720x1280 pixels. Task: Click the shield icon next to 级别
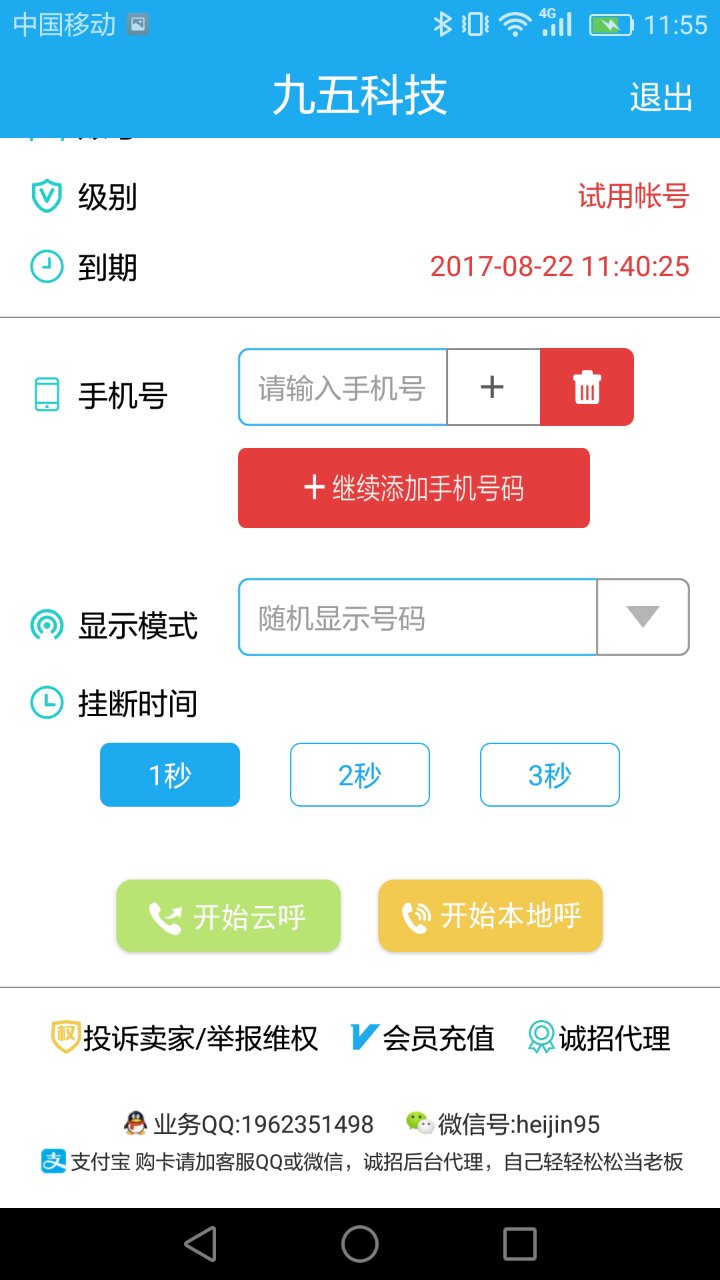coord(44,197)
